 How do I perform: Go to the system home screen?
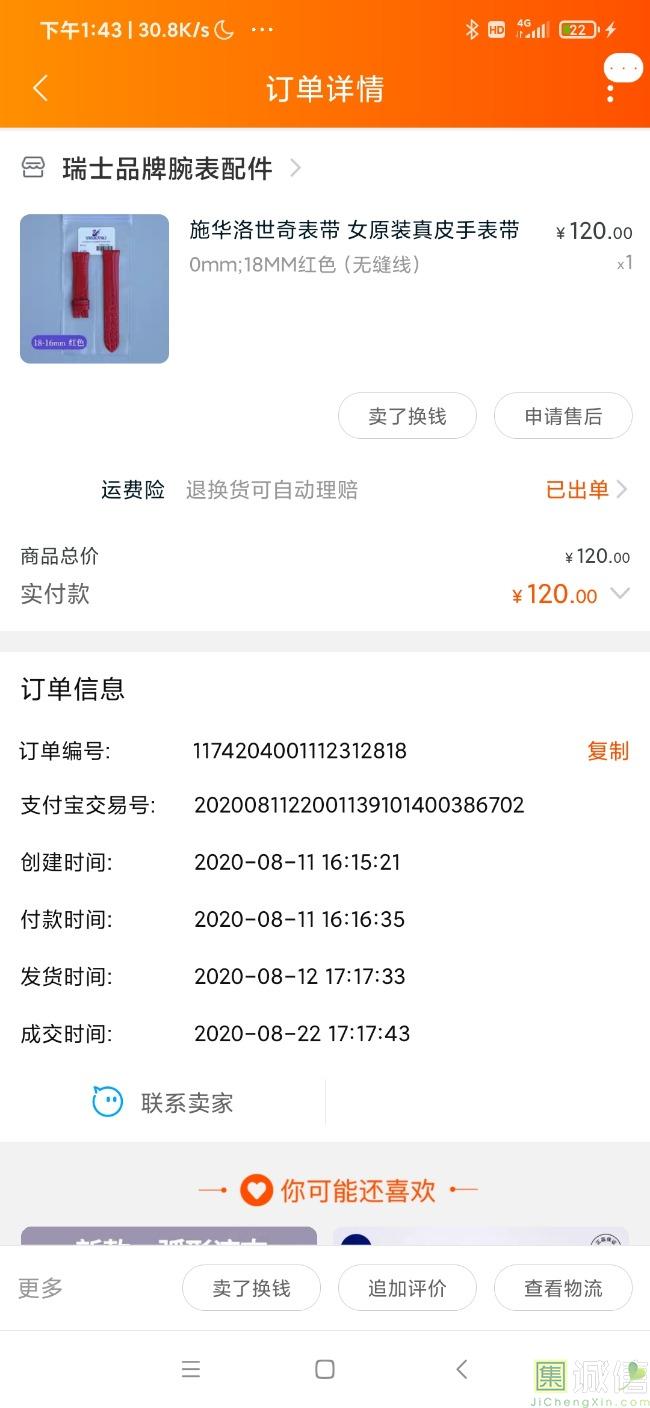[x=325, y=1370]
